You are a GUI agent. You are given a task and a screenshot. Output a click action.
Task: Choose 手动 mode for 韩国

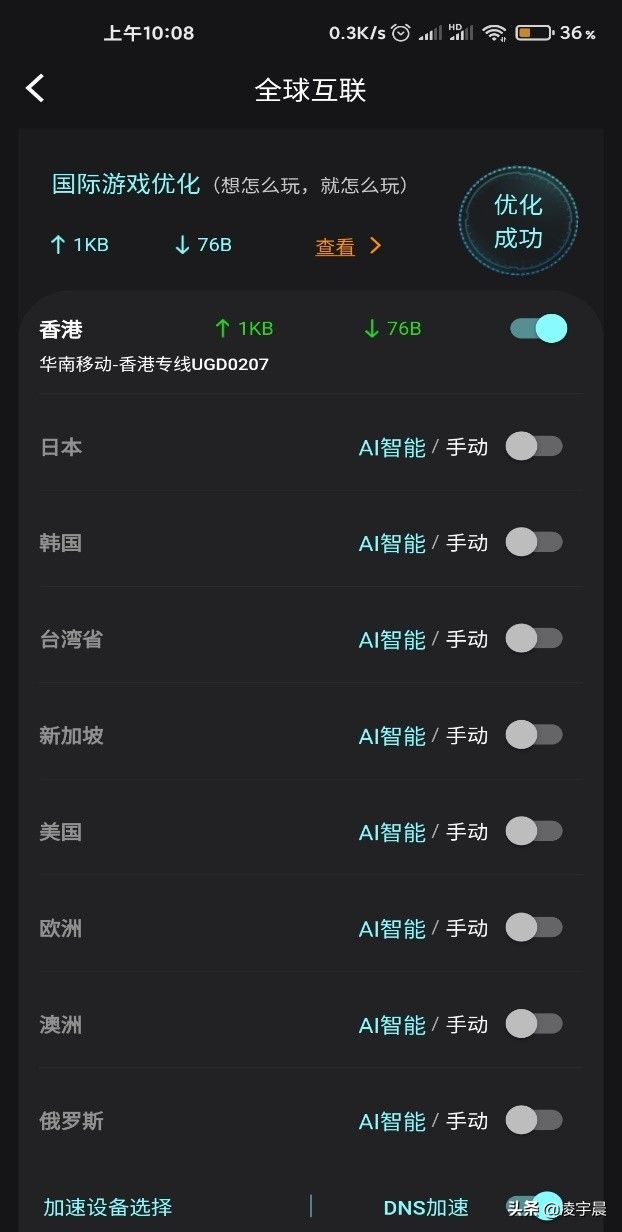coord(467,543)
